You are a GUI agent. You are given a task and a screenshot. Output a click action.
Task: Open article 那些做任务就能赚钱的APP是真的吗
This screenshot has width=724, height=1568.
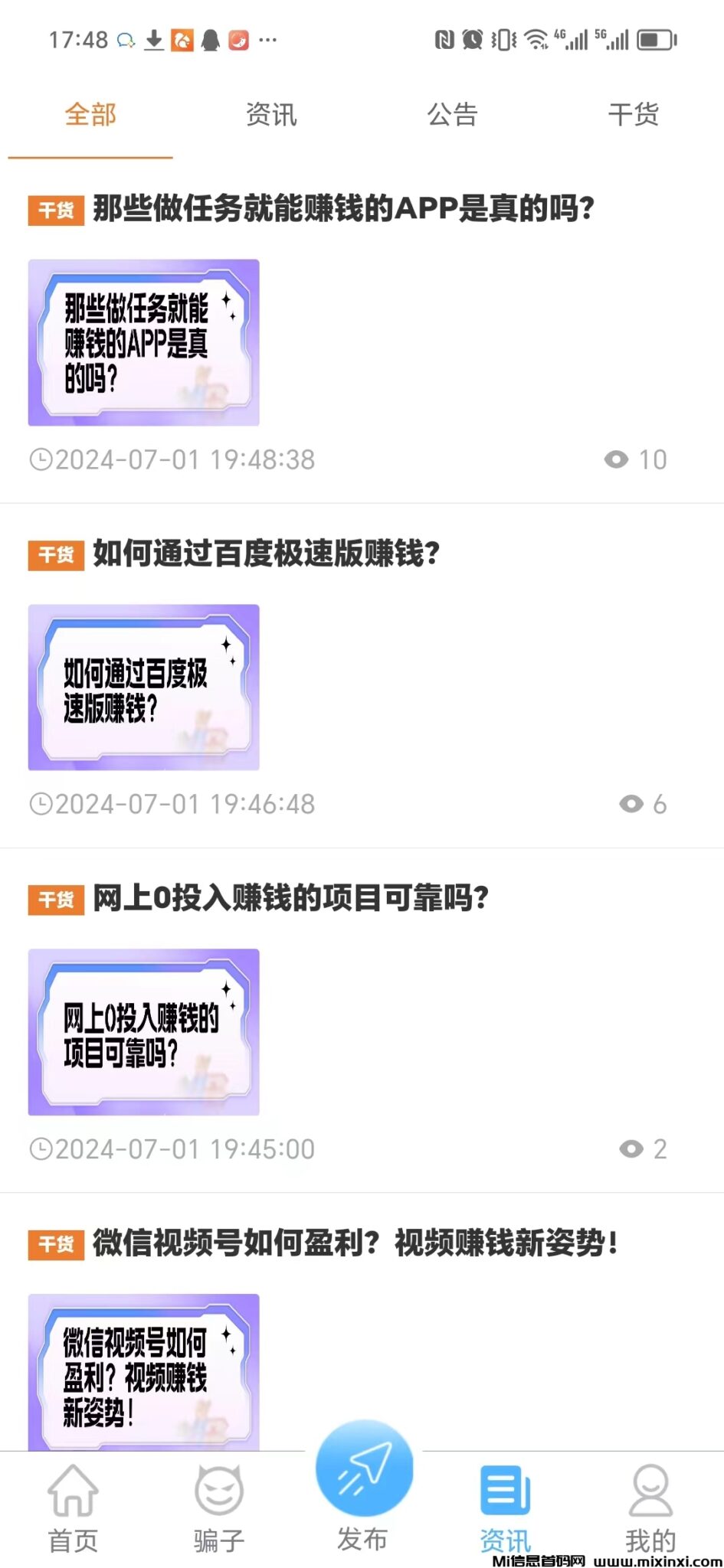[x=342, y=207]
